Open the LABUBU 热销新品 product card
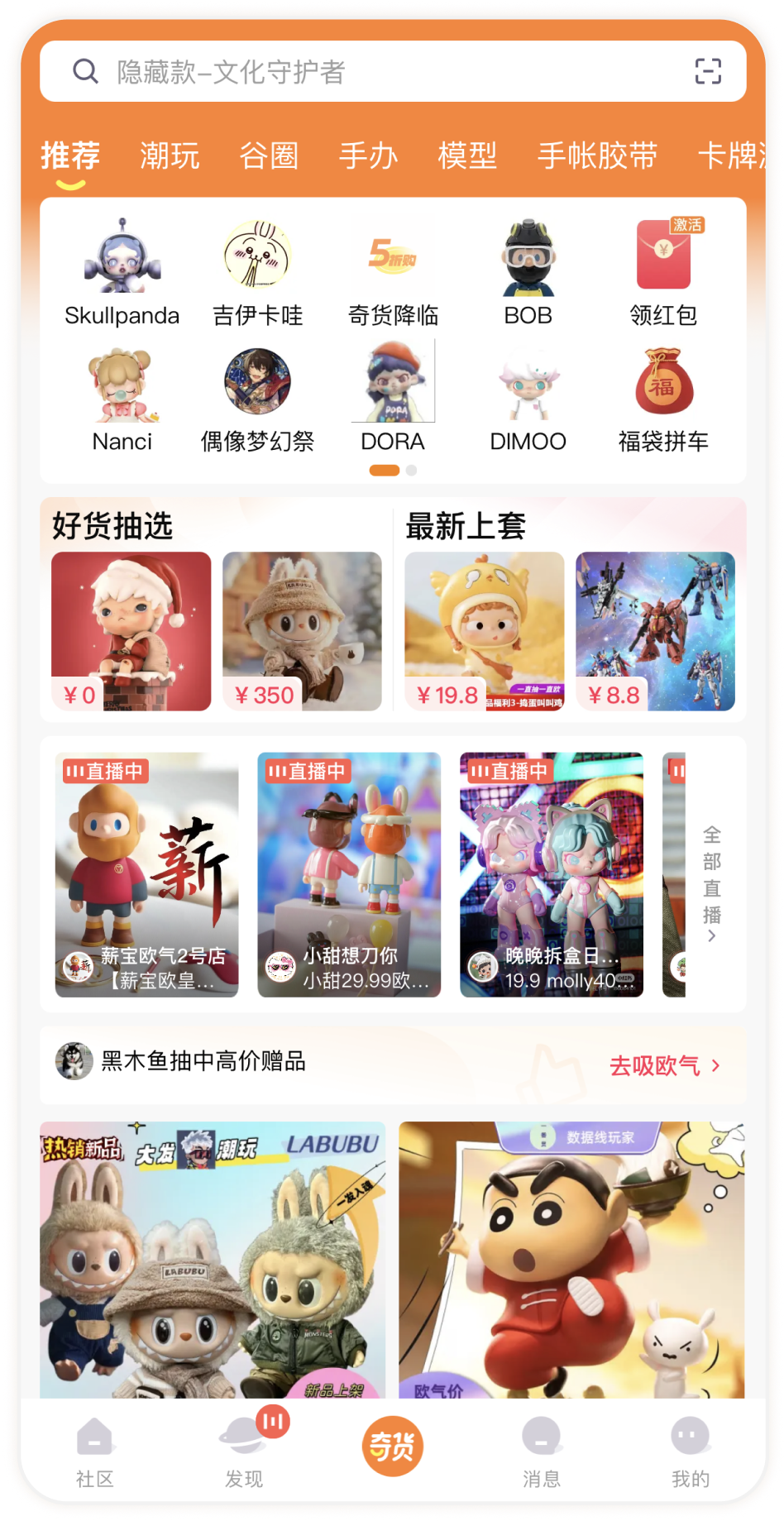The width and height of the screenshot is (784, 1521). tap(213, 1259)
